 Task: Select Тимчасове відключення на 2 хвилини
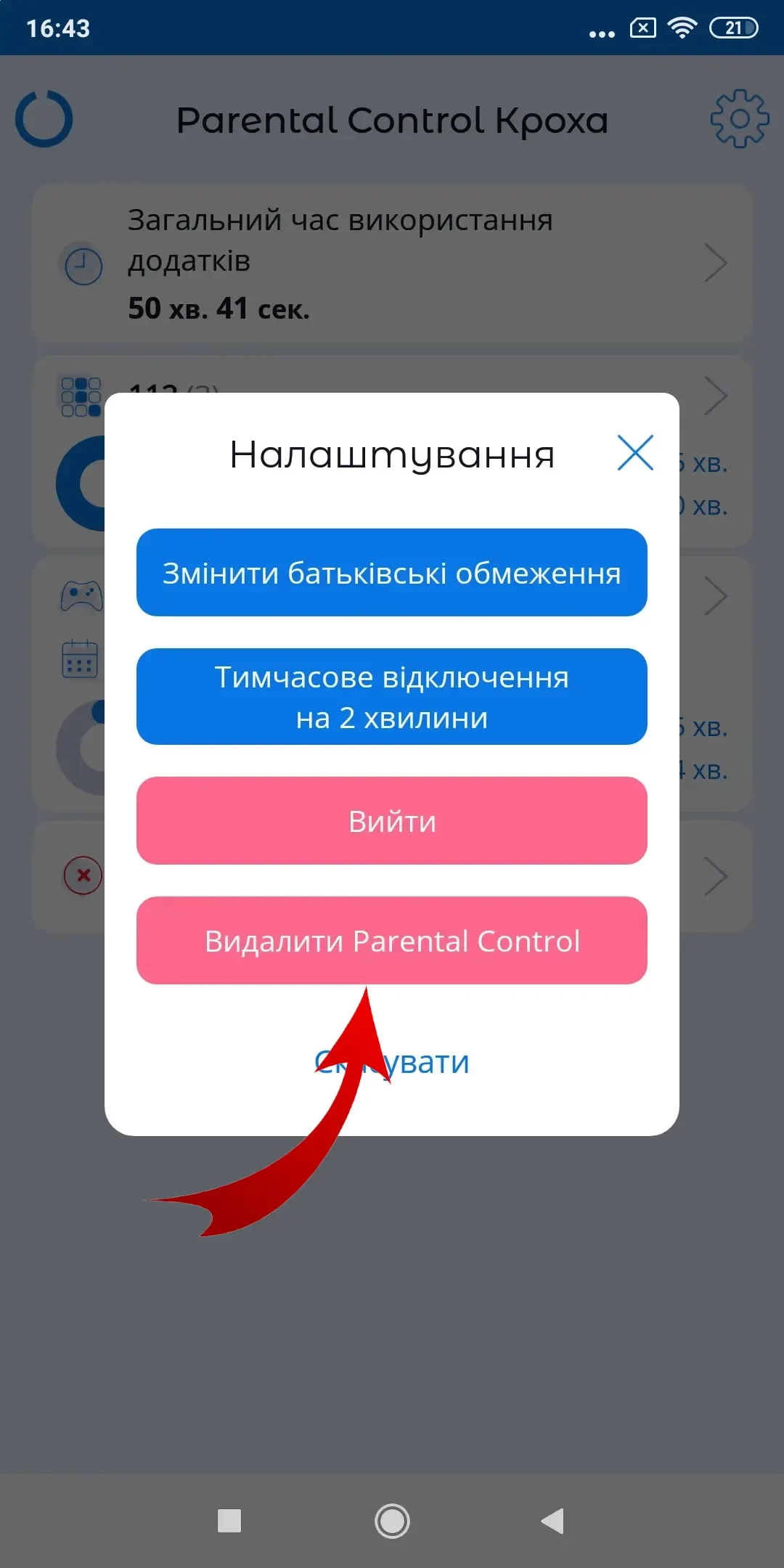point(392,697)
